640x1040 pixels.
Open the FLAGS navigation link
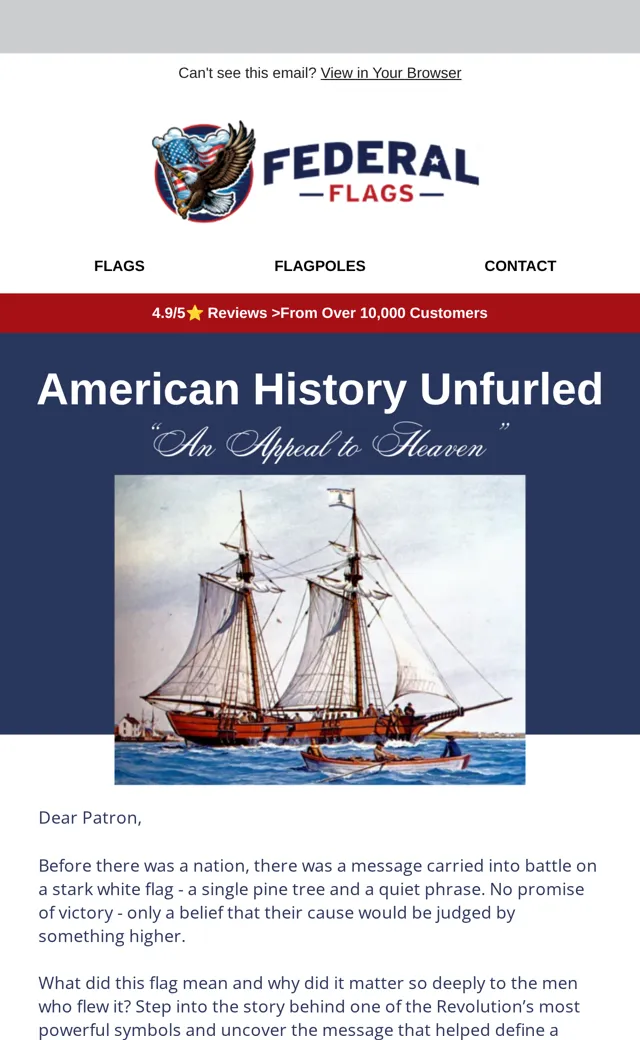(119, 266)
